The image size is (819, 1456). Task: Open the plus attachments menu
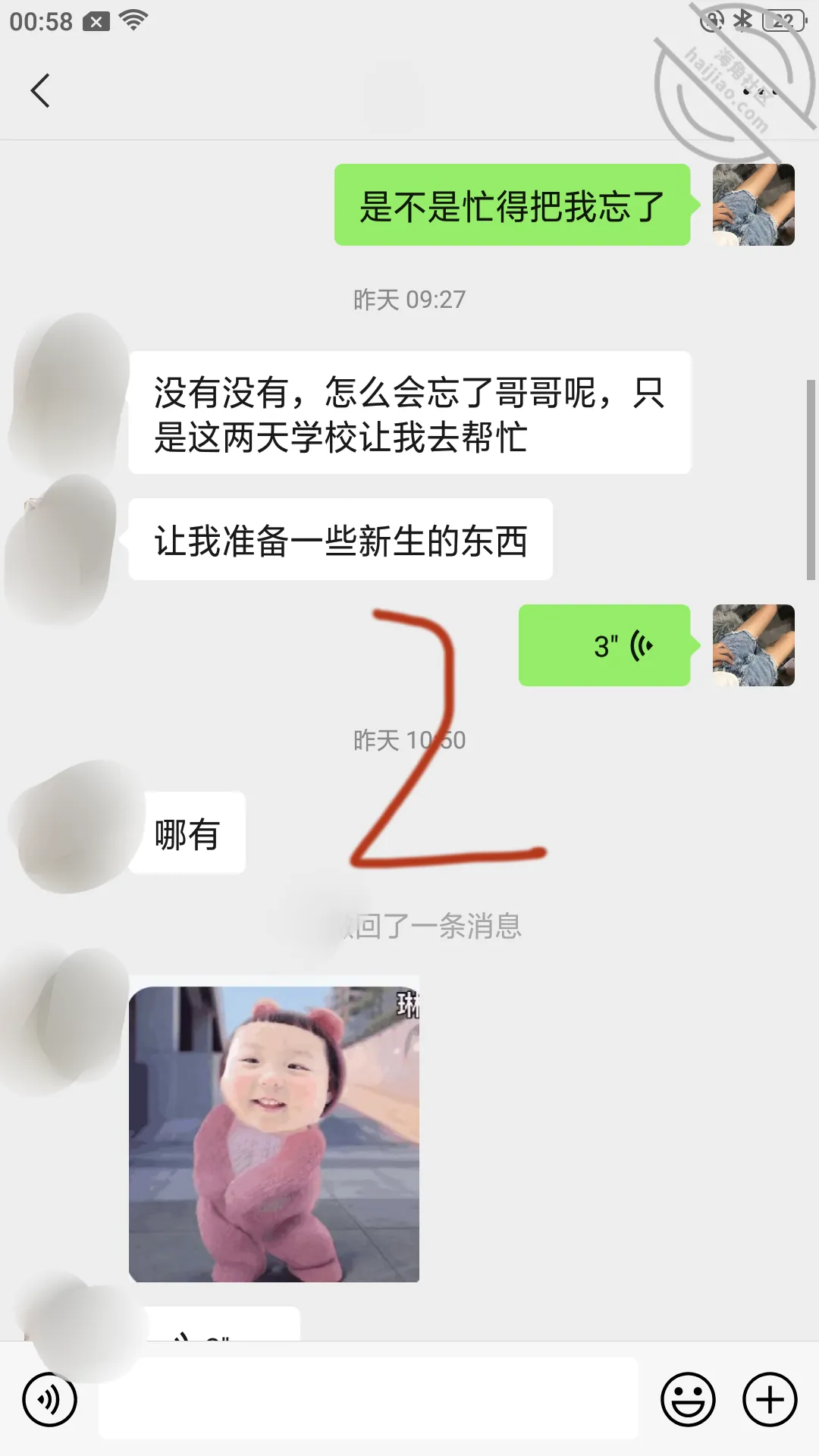[770, 1399]
